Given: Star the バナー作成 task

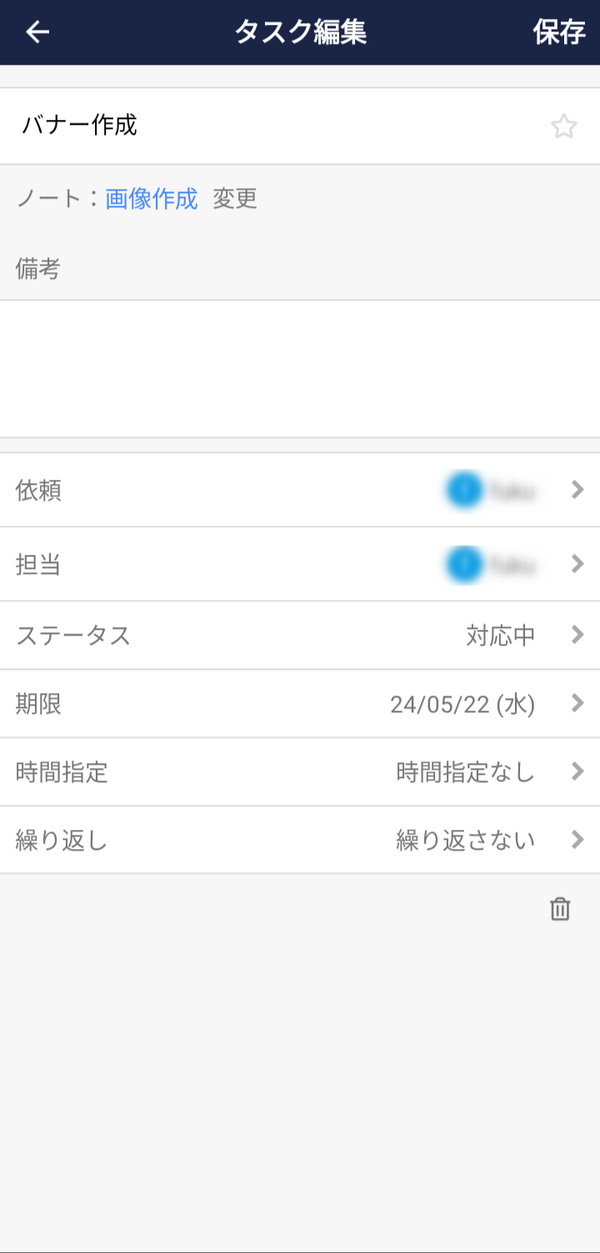Looking at the screenshot, I should 564,126.
